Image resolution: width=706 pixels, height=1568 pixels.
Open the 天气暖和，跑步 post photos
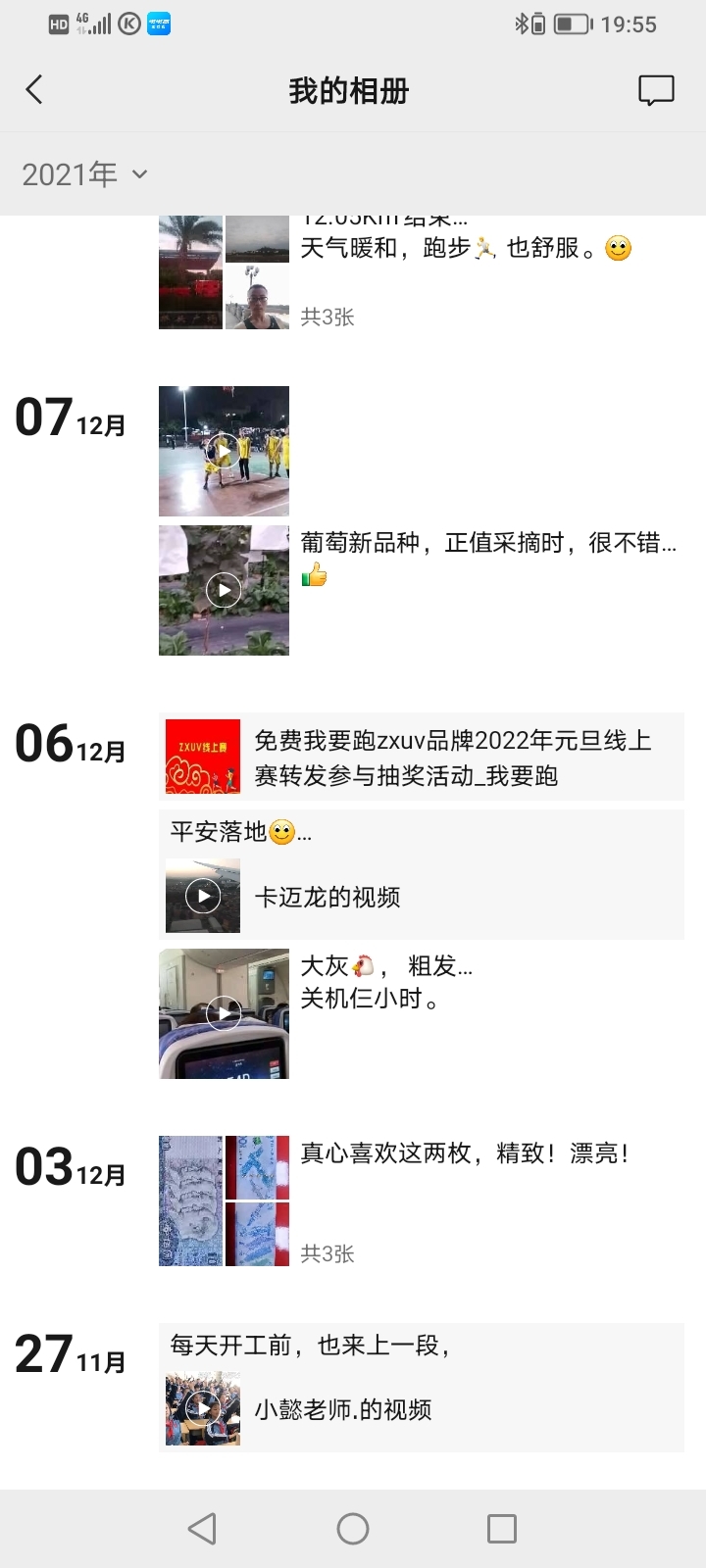[x=224, y=273]
